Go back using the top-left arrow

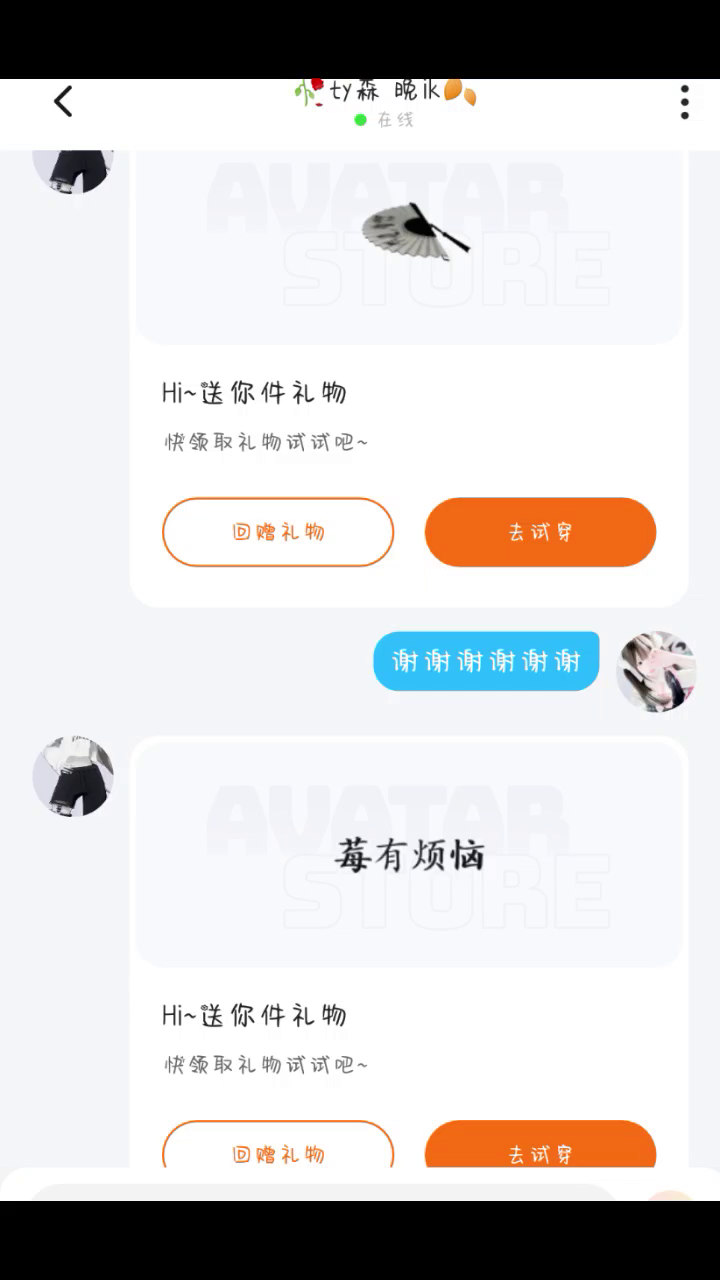point(63,101)
